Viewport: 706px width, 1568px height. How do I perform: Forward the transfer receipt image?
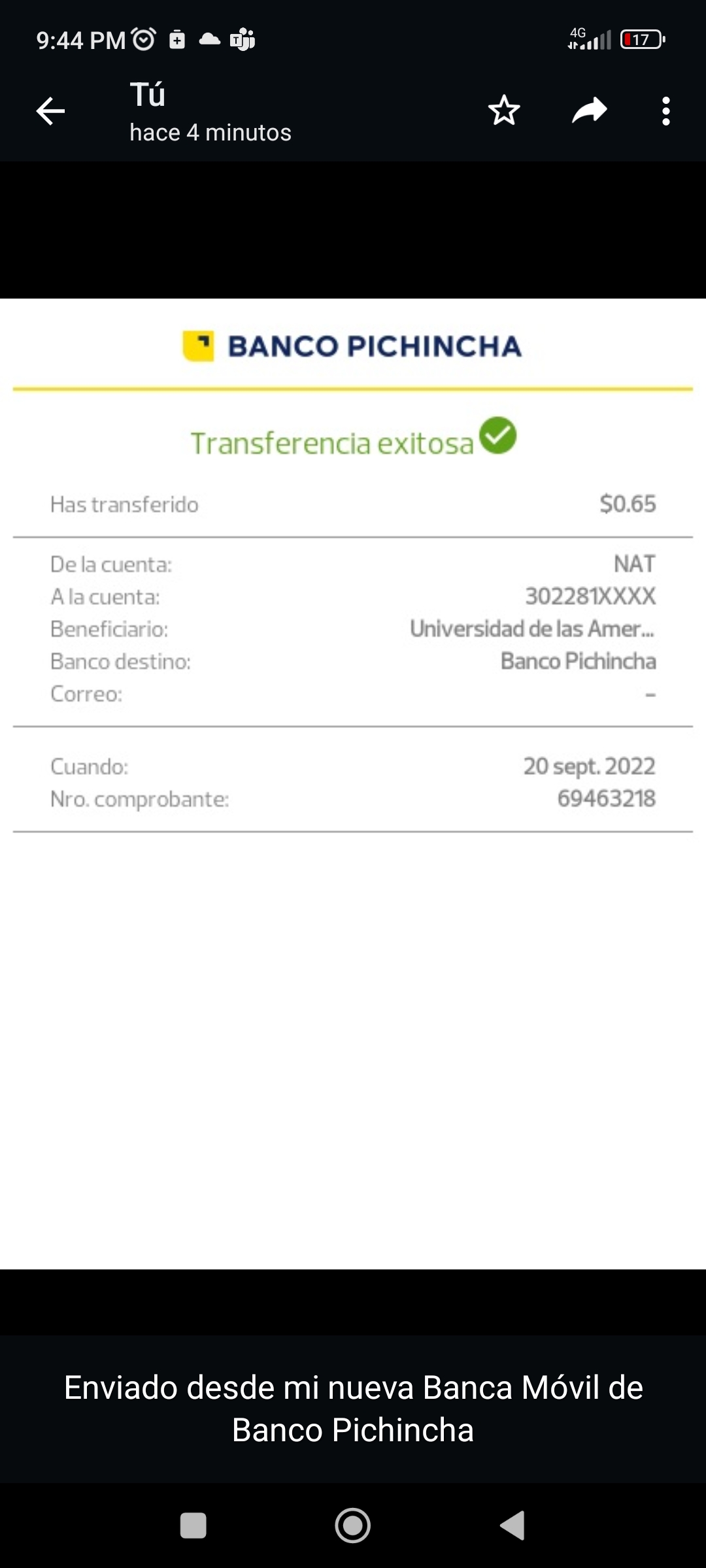(x=589, y=110)
